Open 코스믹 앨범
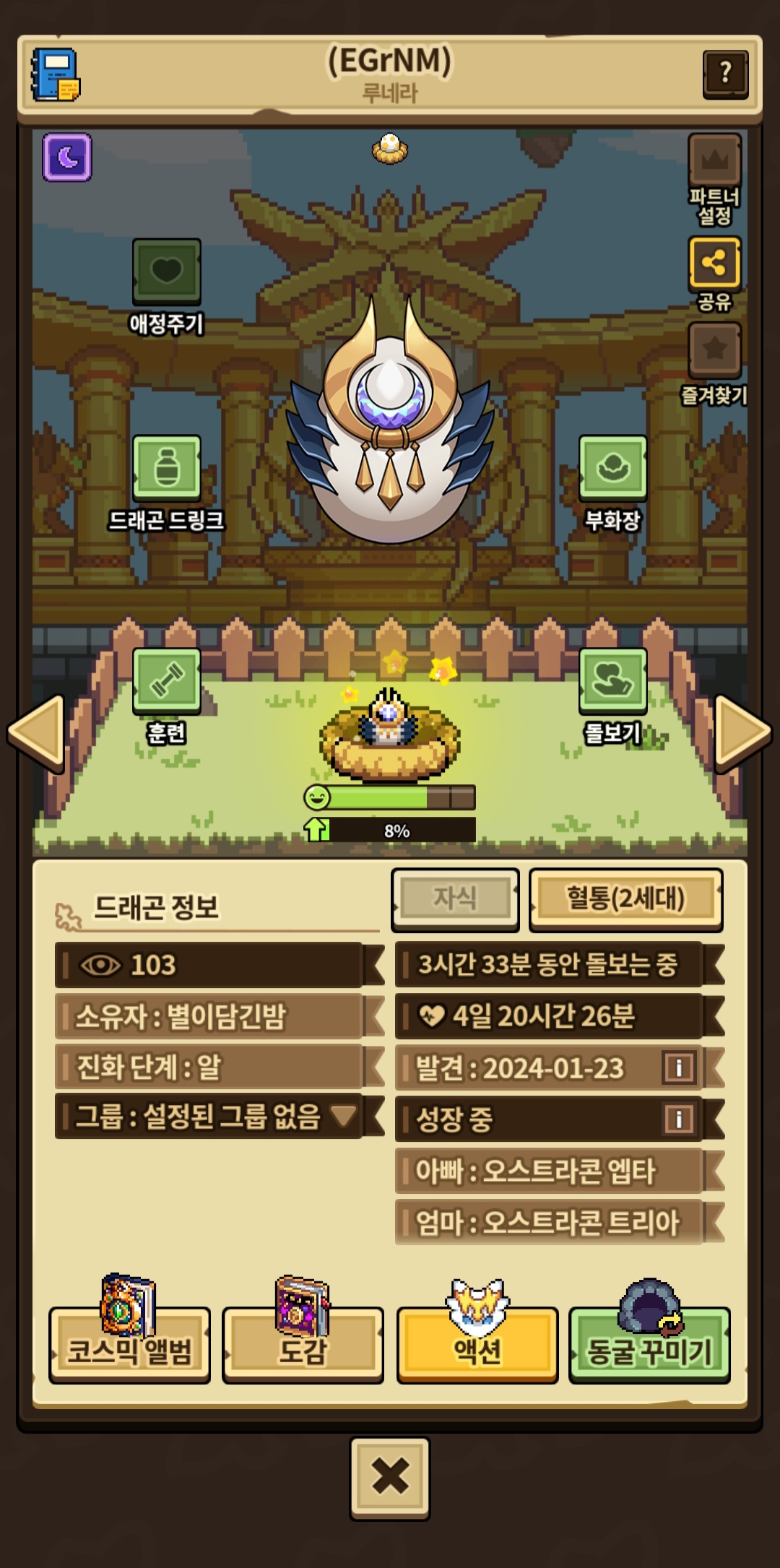This screenshot has height=1568, width=780. [x=130, y=1348]
